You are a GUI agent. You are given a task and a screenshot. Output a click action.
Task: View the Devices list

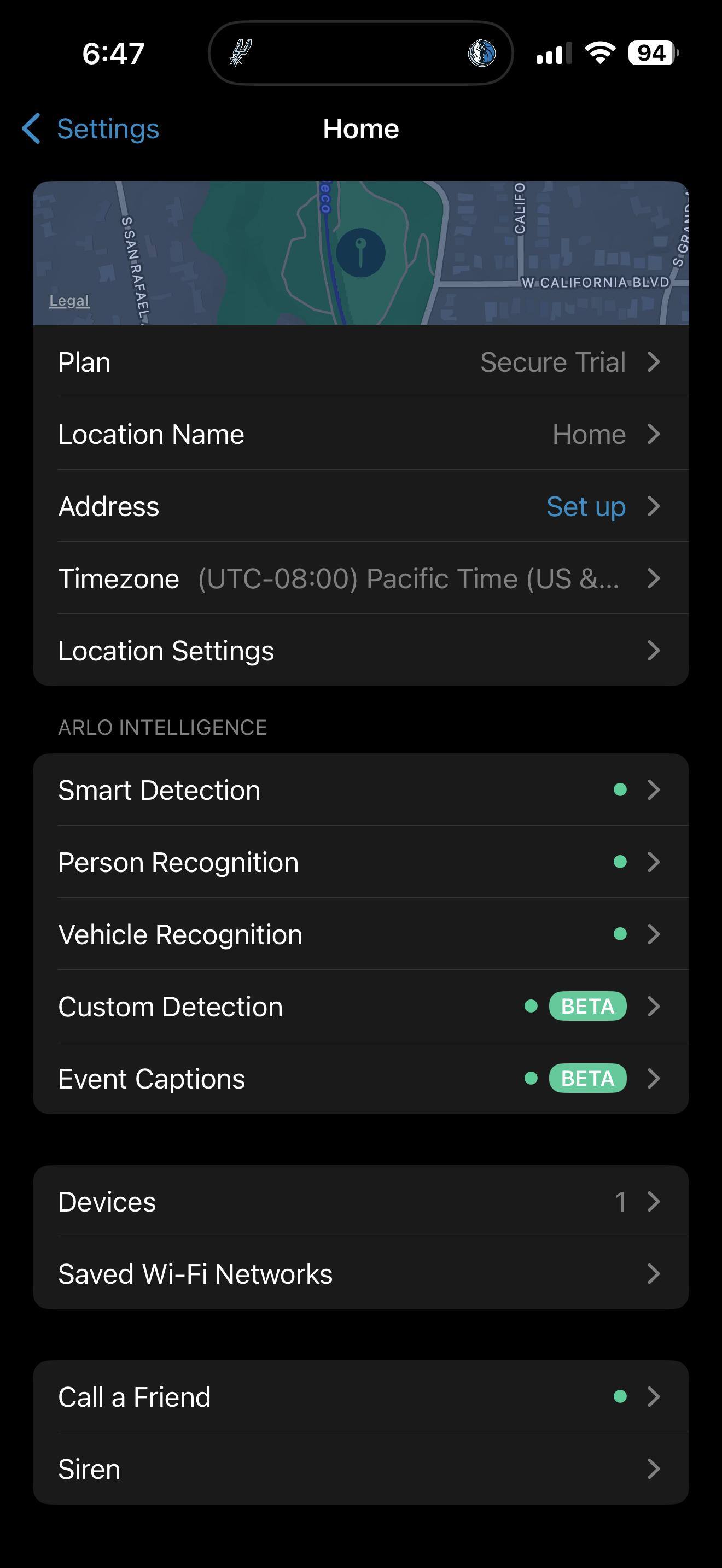360,1202
